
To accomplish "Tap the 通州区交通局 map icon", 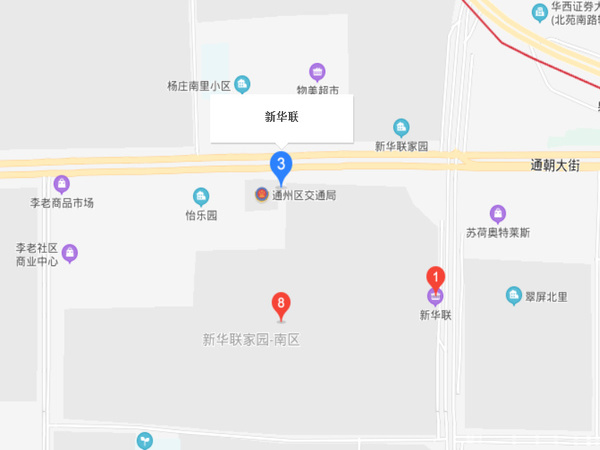I will pyautogui.click(x=262, y=194).
